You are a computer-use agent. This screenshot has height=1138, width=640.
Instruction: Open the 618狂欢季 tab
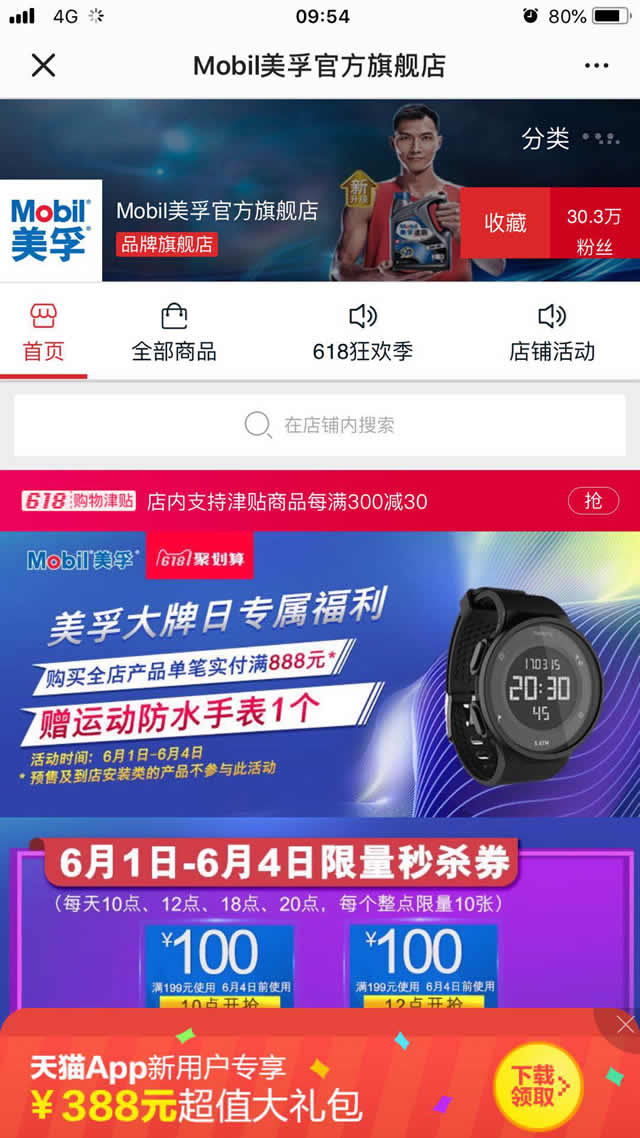(362, 333)
